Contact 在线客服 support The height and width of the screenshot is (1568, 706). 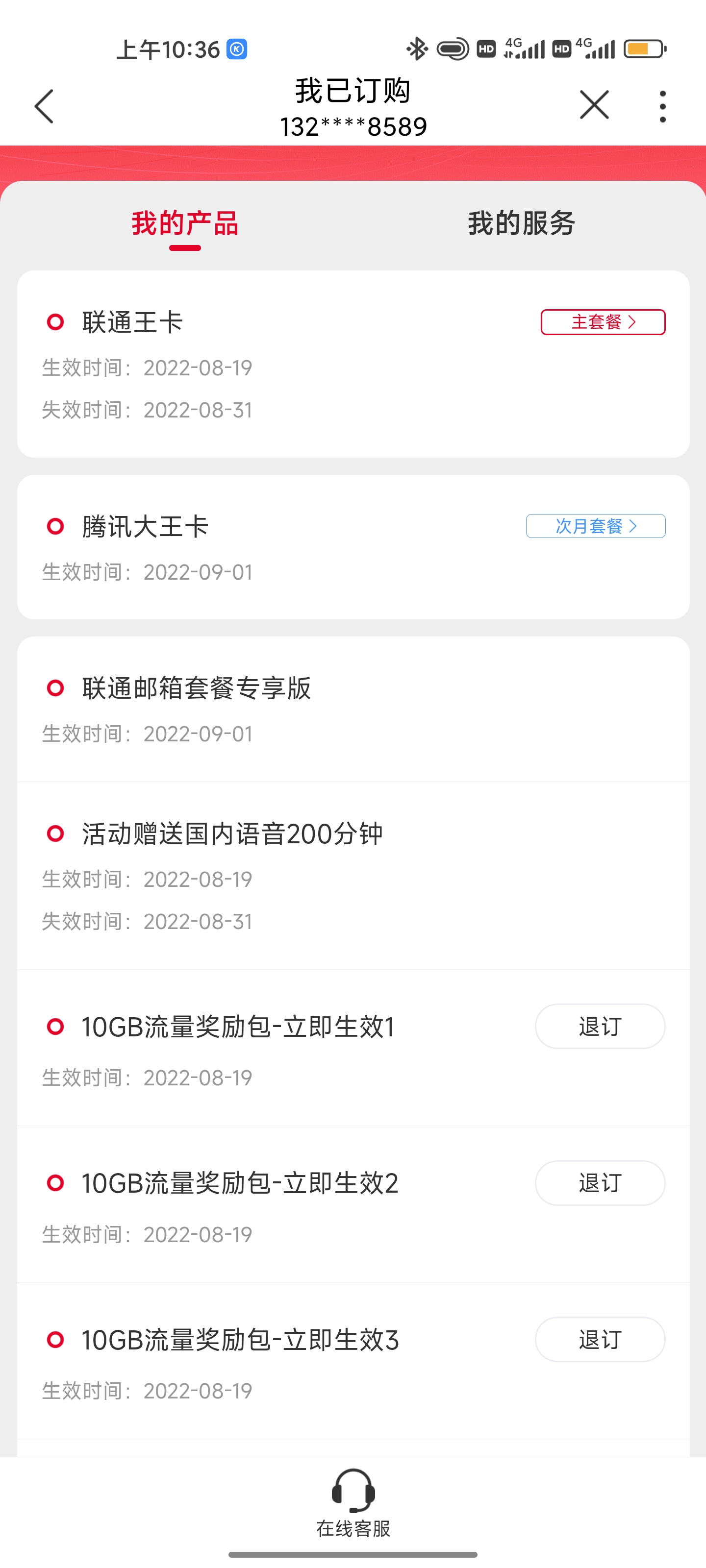coord(353,1503)
